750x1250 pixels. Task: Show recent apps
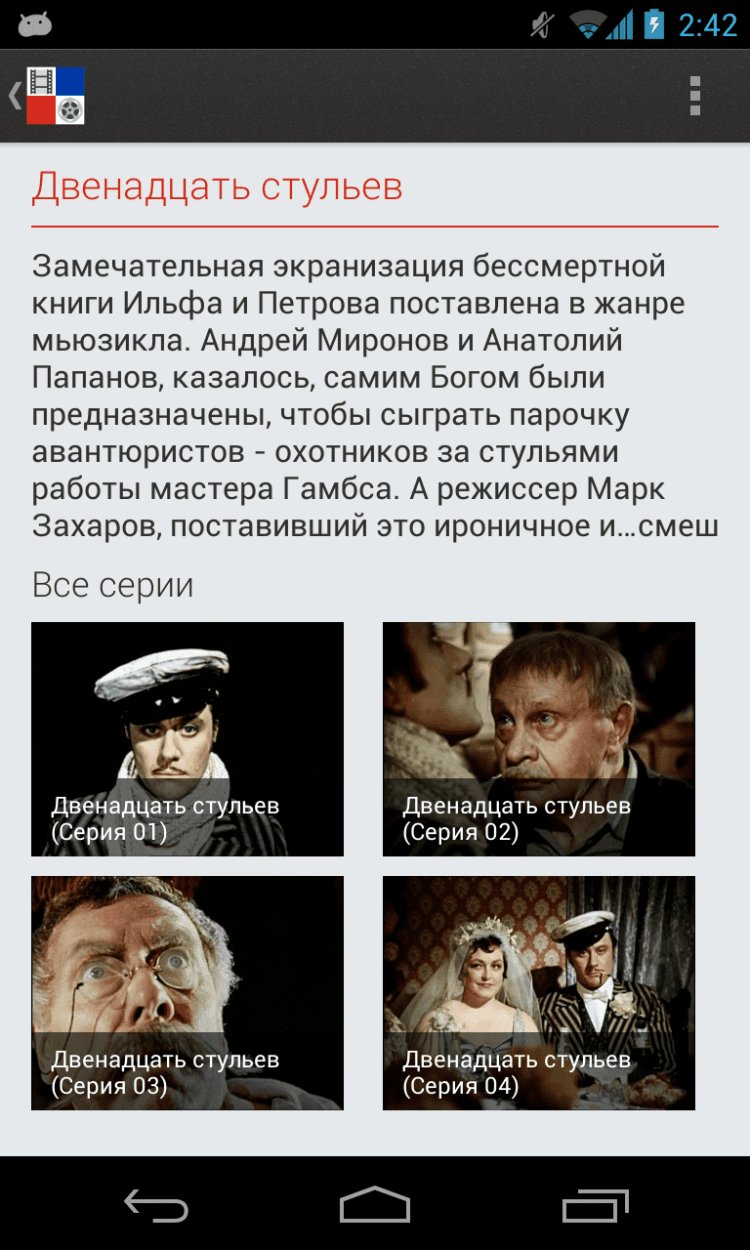[594, 1205]
